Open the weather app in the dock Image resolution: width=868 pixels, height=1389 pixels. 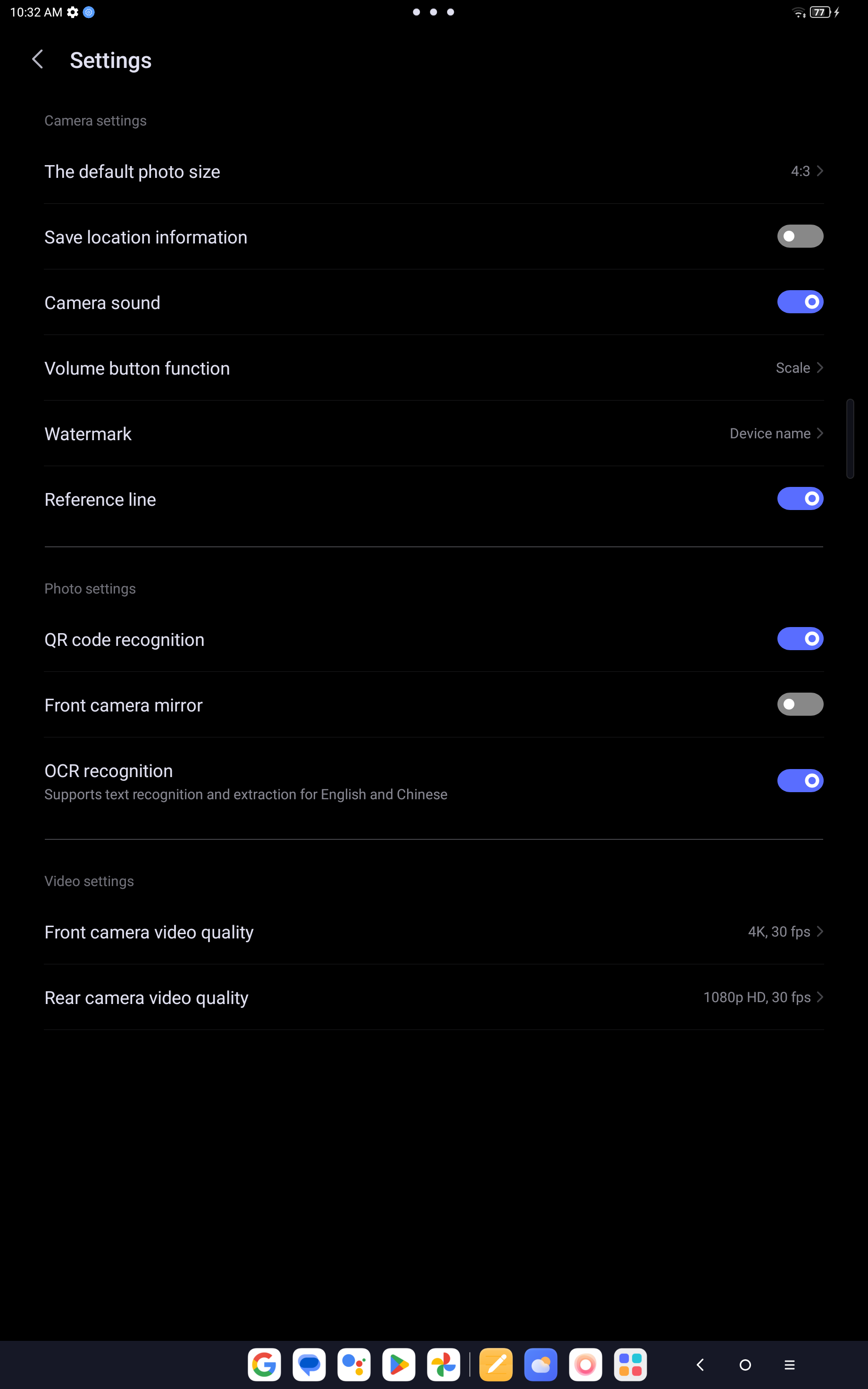click(x=541, y=1365)
